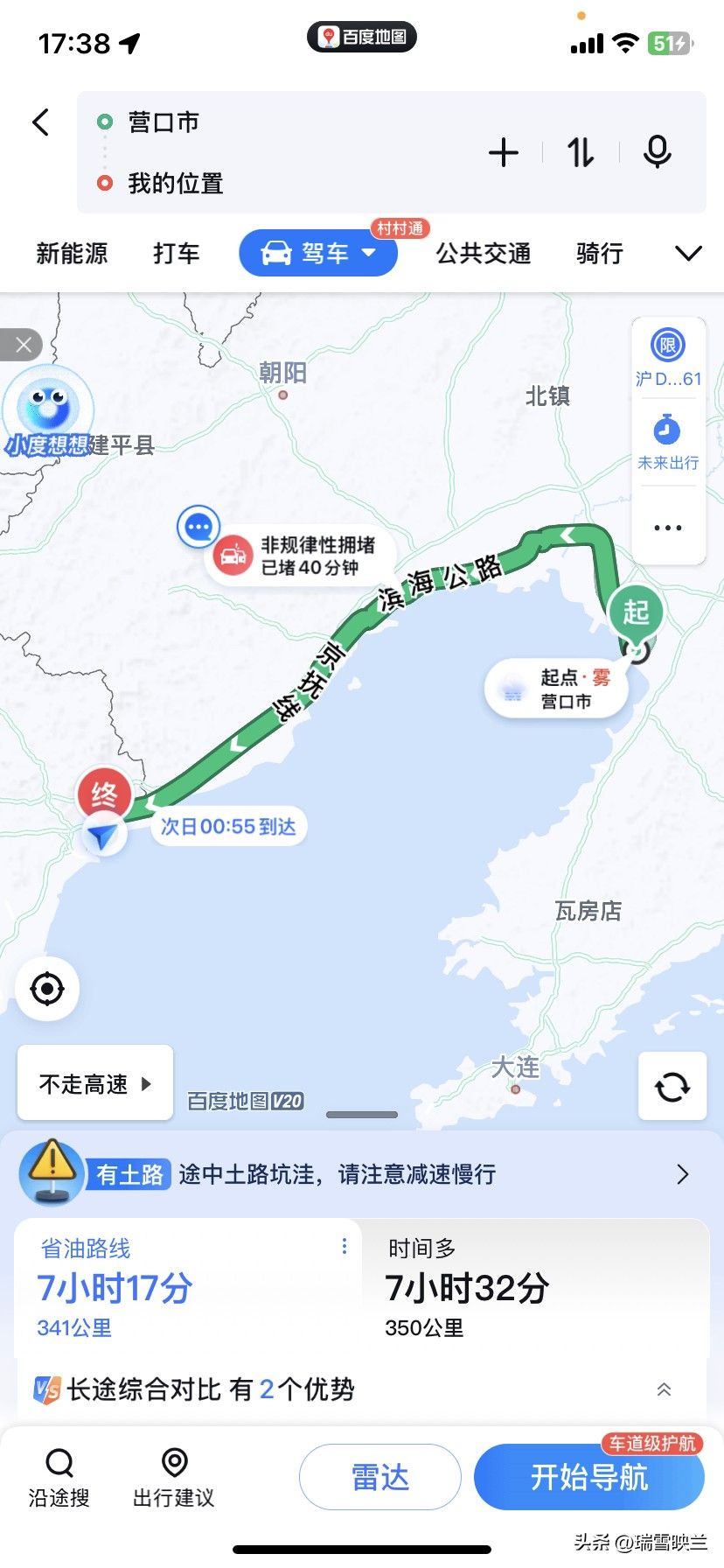
Task: Switch to the 新能源 tab
Action: click(x=72, y=254)
